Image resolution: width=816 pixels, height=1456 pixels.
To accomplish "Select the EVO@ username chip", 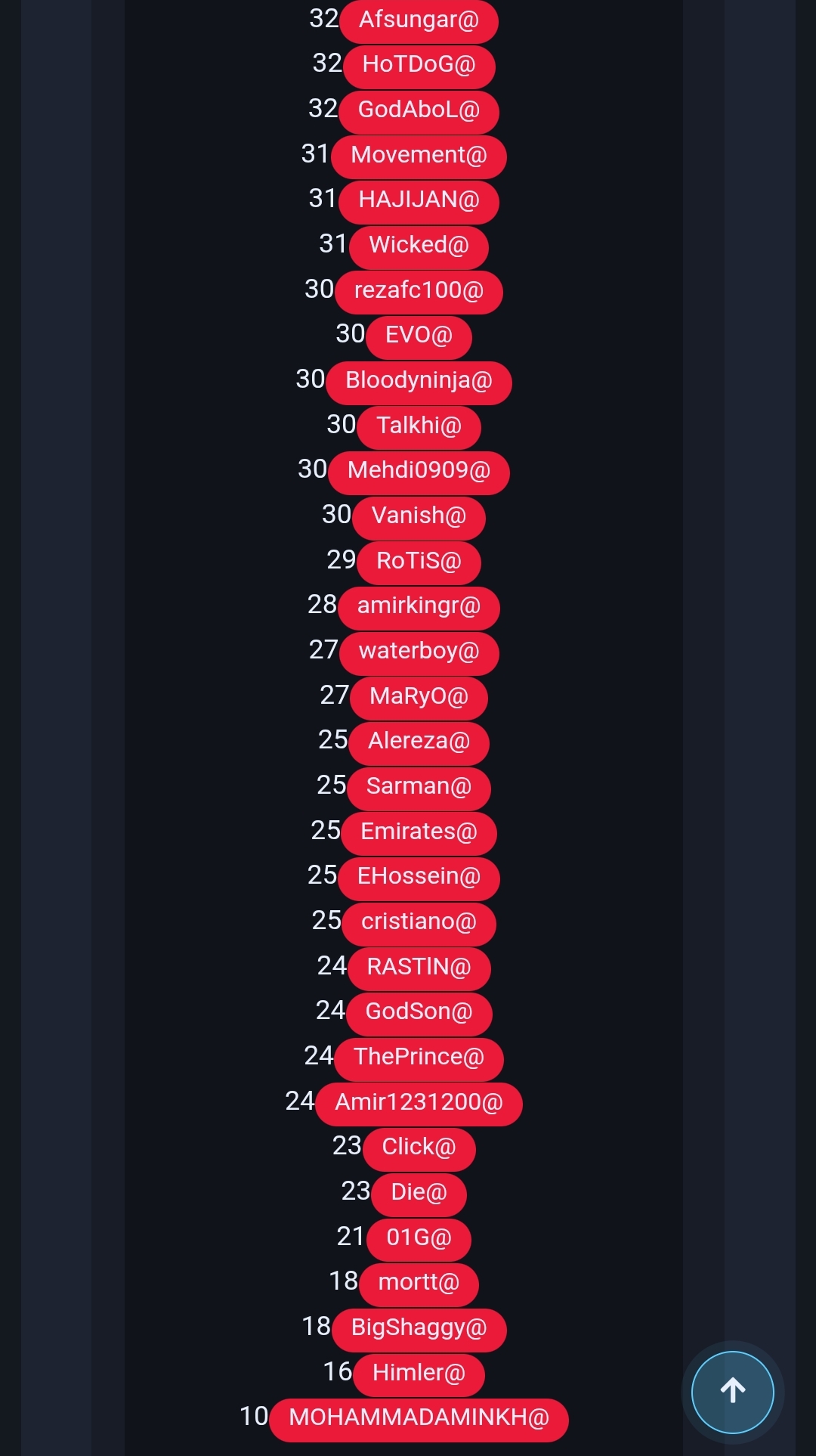I will 419,336.
